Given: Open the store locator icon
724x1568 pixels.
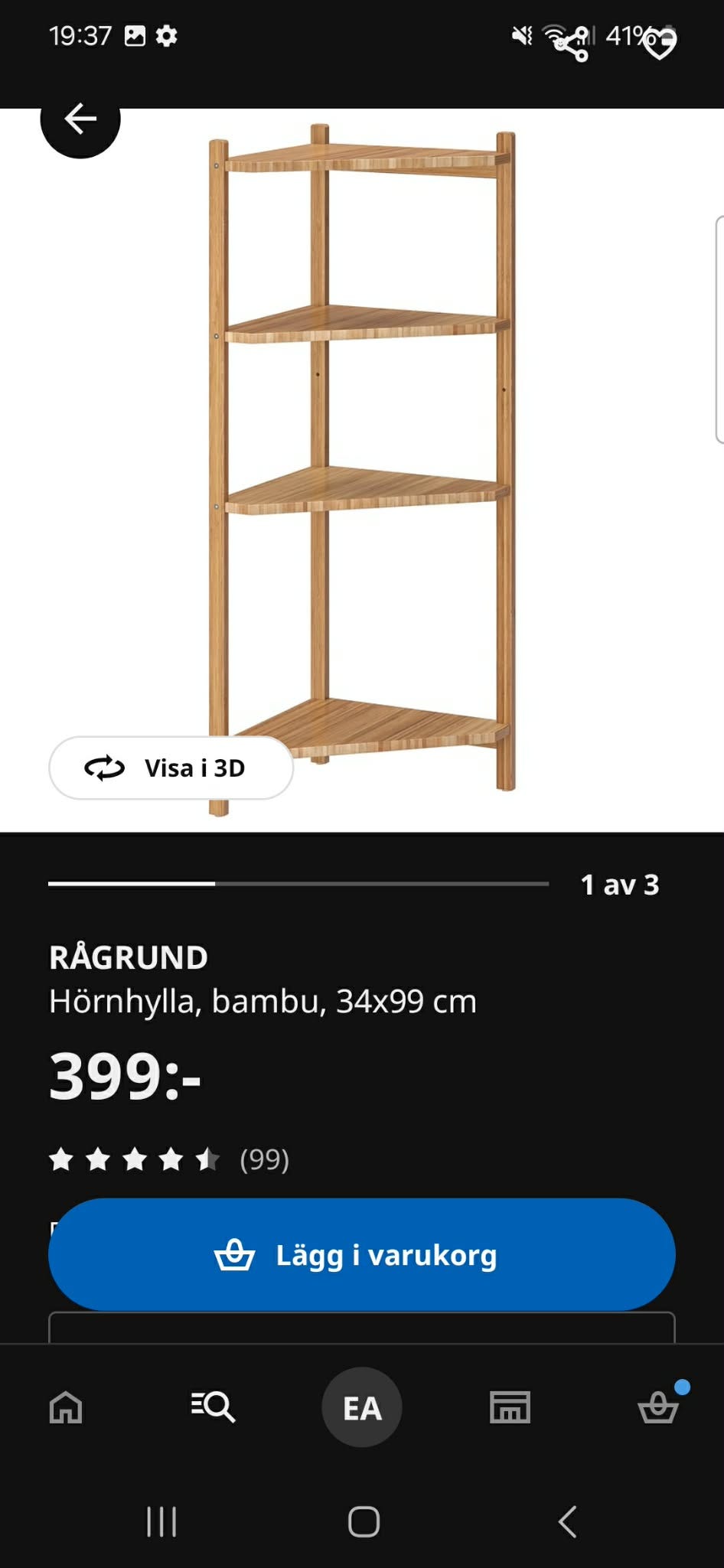Looking at the screenshot, I should (x=510, y=1408).
